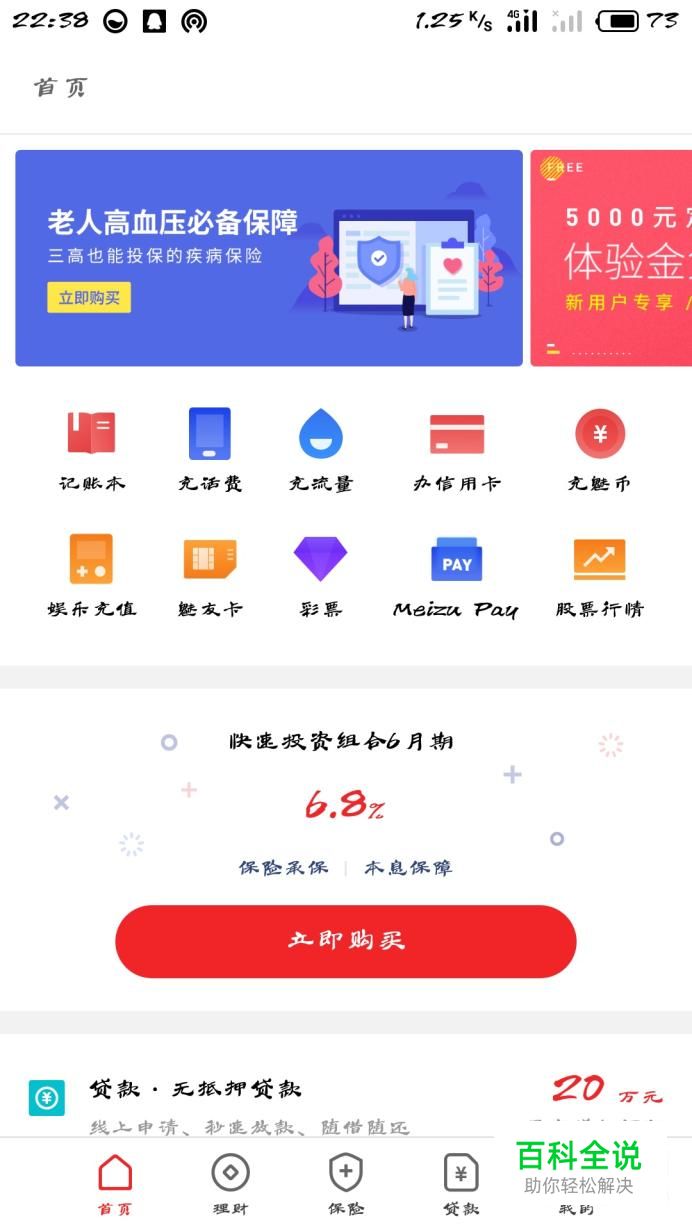Select 办信用卡
This screenshot has width=692, height=1230.
click(457, 450)
